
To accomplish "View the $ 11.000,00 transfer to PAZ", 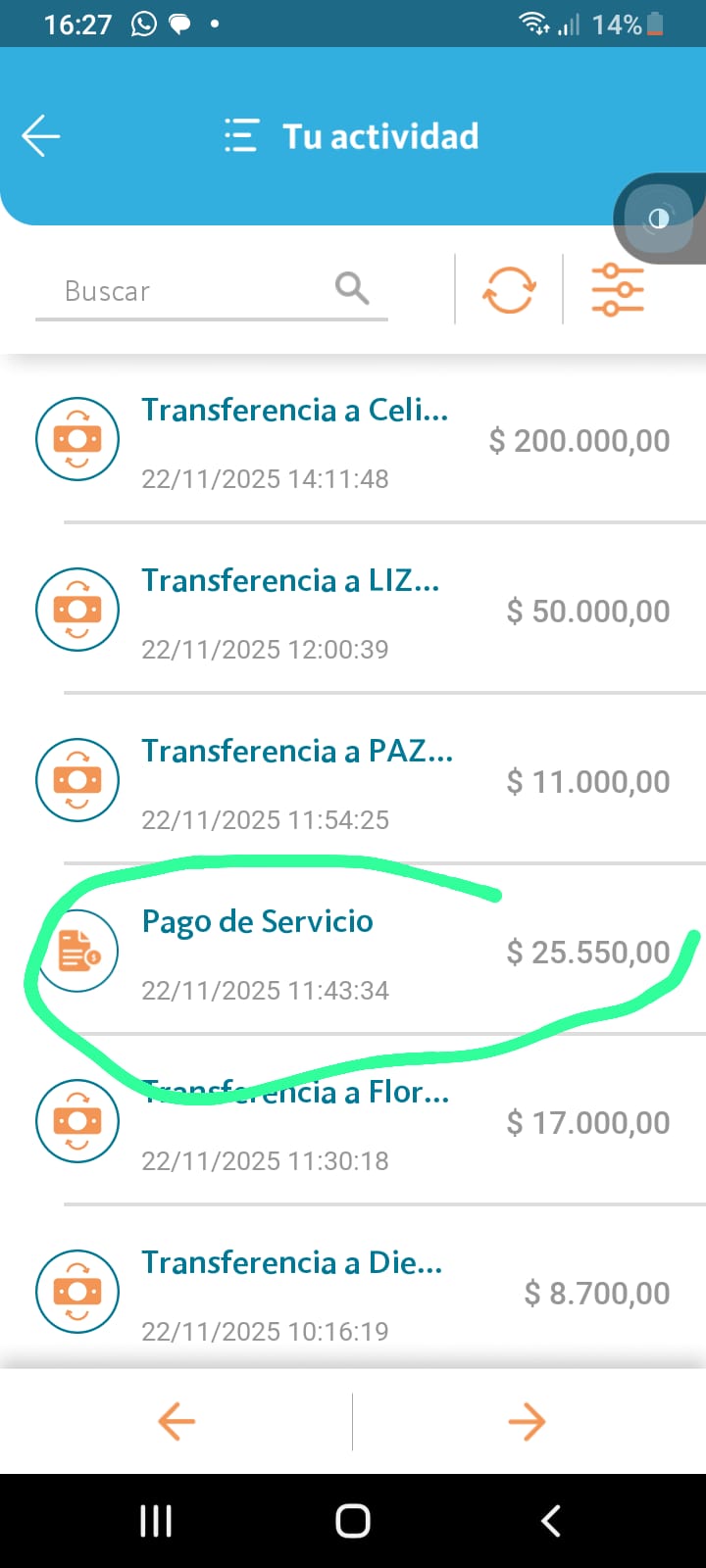I will coord(353,781).
